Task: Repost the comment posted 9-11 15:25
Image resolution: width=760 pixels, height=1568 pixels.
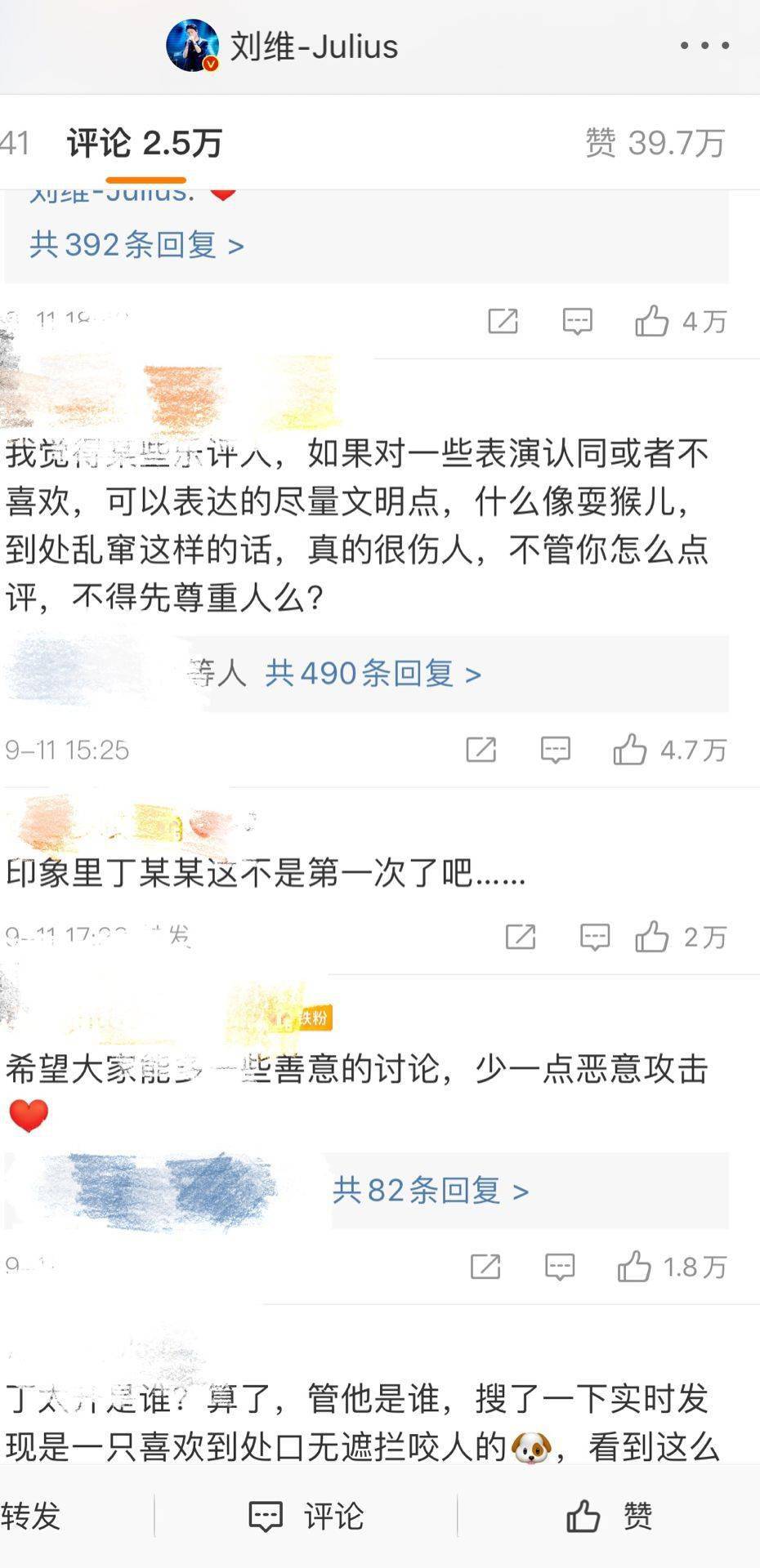Action: point(481,750)
